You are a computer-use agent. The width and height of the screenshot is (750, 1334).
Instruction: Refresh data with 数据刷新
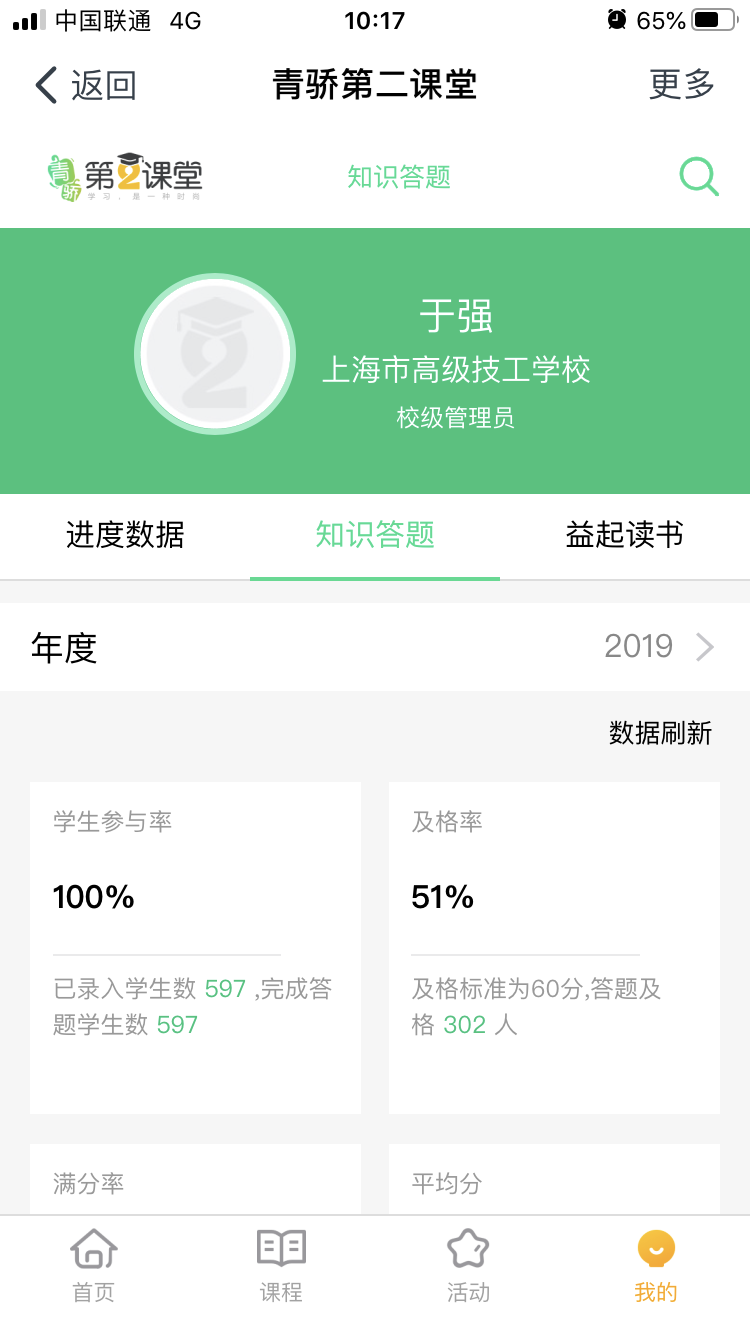click(x=660, y=733)
